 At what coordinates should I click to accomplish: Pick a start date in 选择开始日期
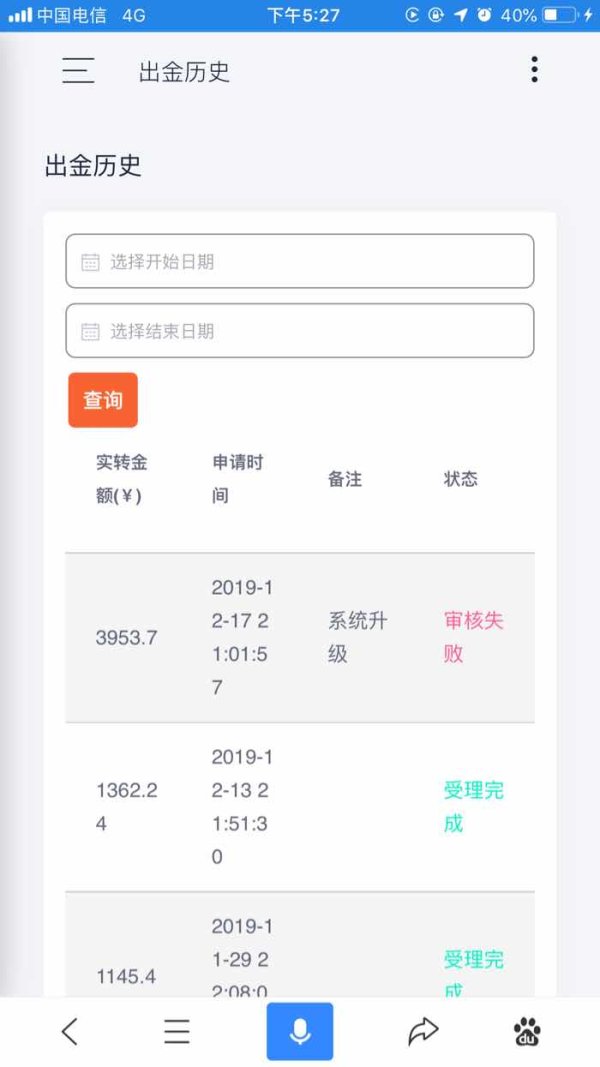pyautogui.click(x=300, y=261)
